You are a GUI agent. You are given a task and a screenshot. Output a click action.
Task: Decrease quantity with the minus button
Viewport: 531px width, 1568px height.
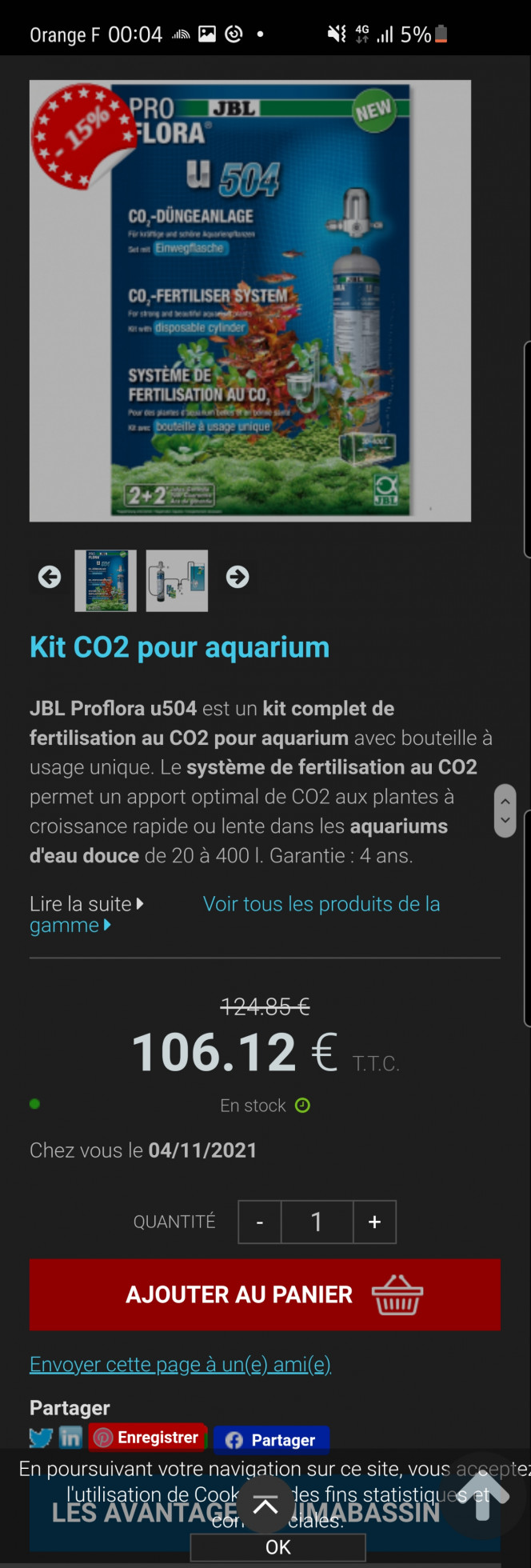pos(260,1222)
